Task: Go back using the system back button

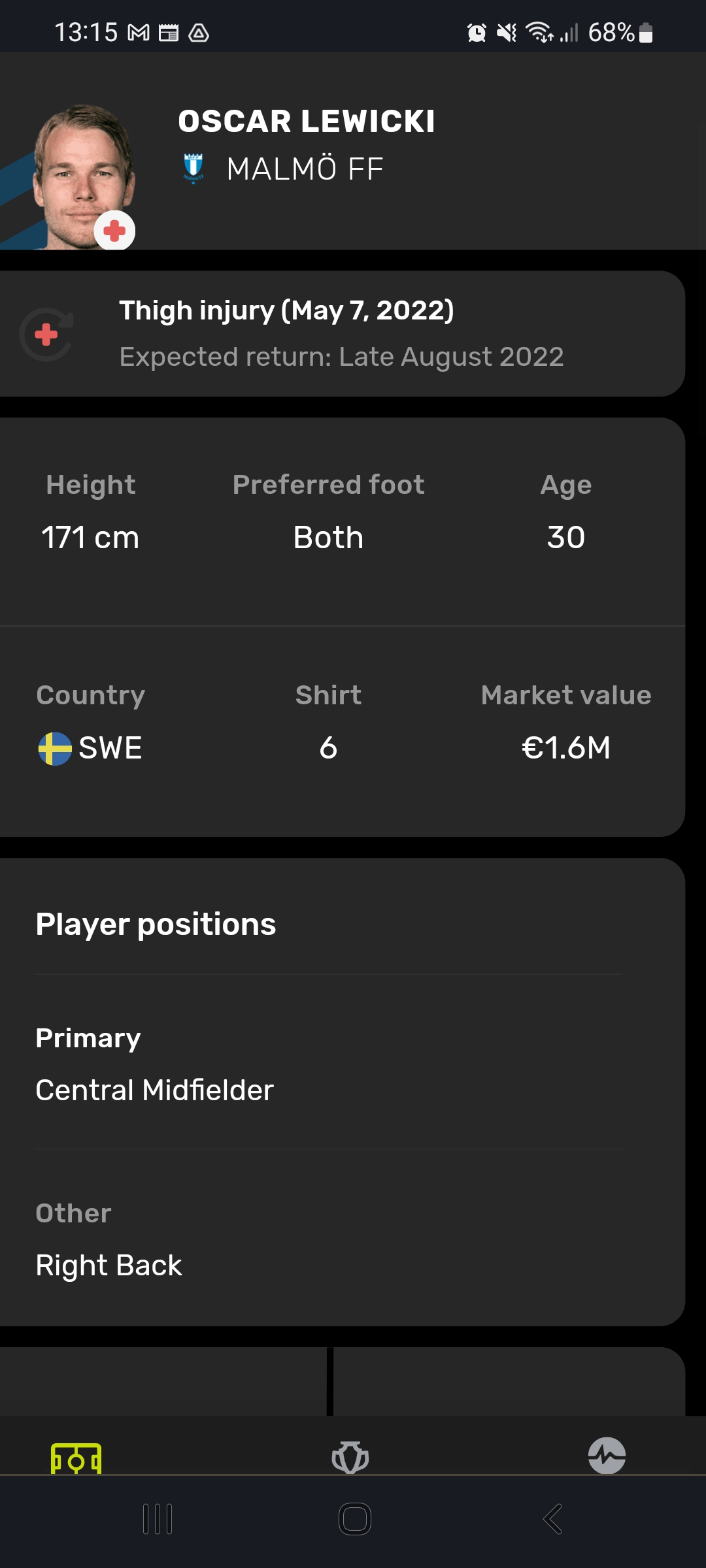Action: 553,1519
